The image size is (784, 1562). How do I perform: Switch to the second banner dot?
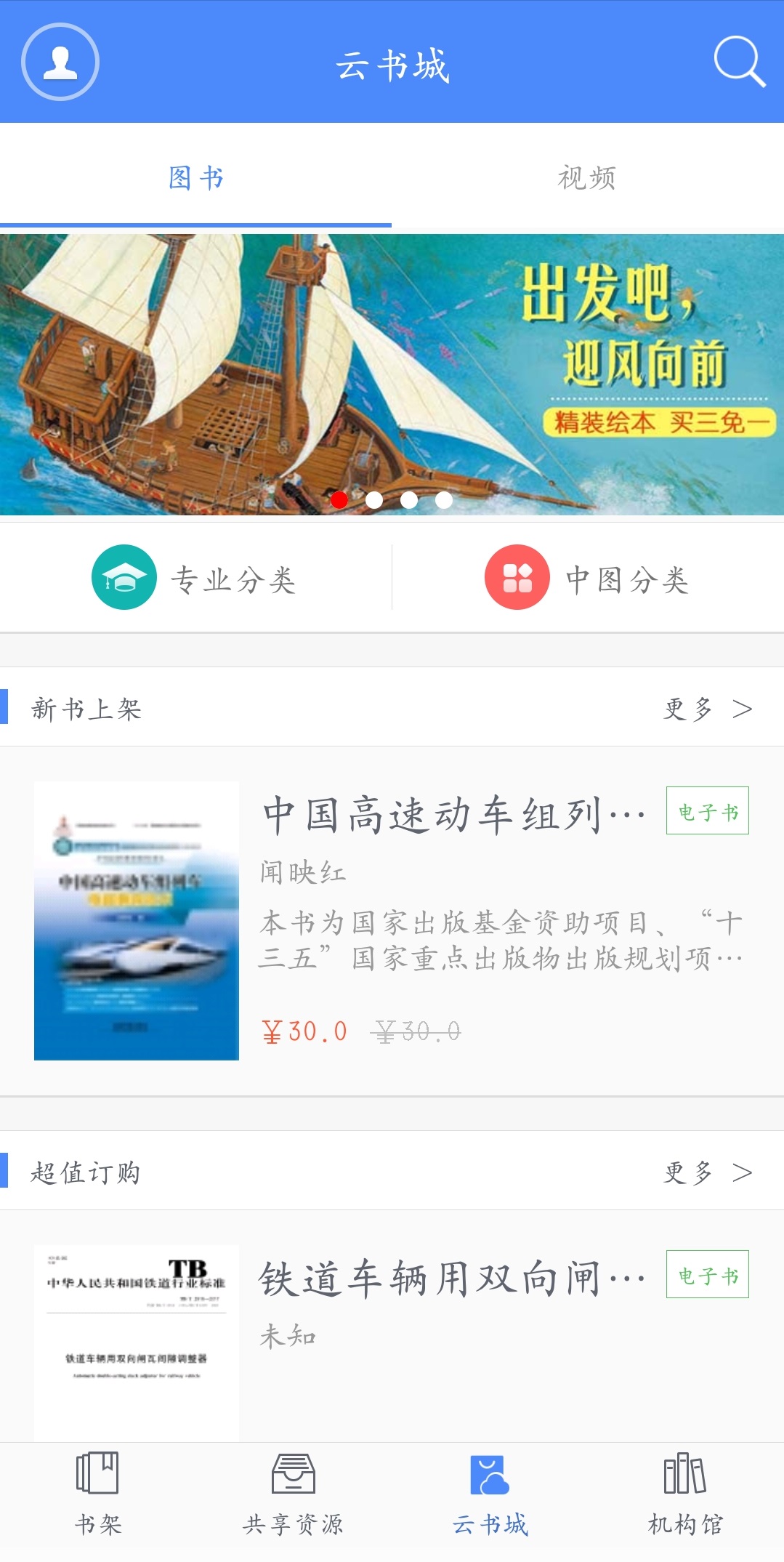click(x=373, y=499)
